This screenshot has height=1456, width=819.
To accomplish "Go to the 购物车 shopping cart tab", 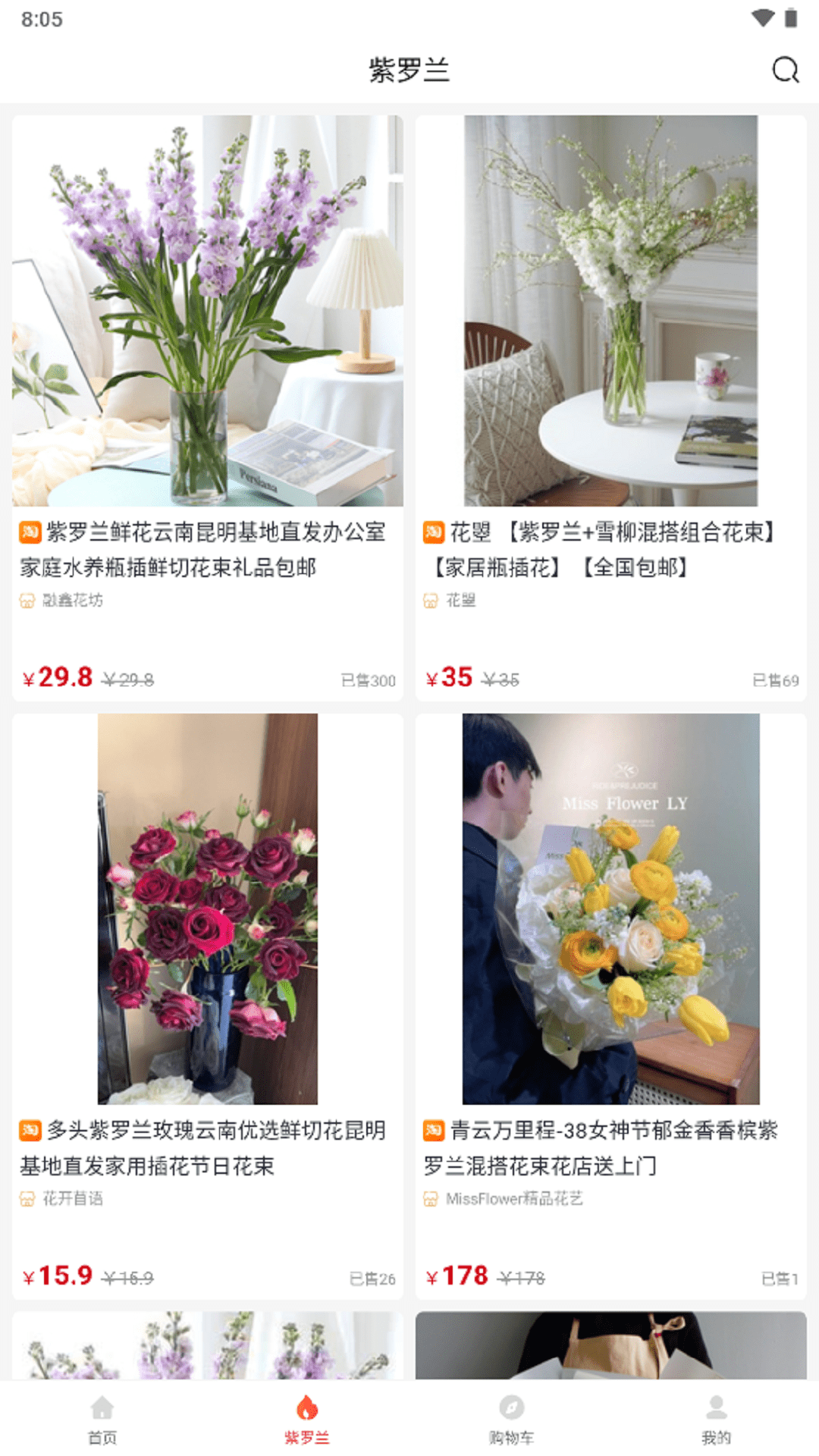I will point(512,1419).
